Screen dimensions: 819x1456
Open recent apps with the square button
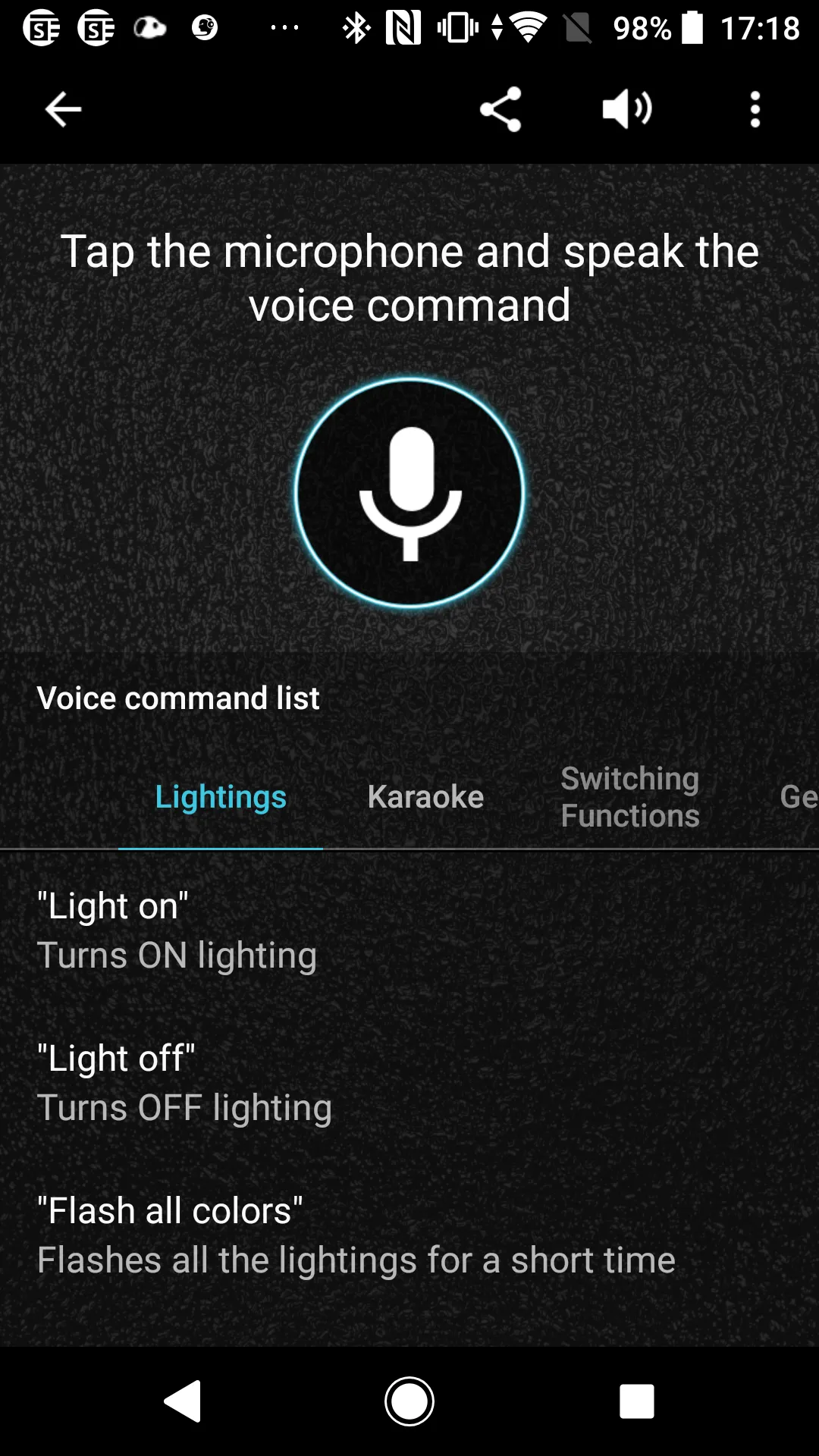coord(637,1401)
